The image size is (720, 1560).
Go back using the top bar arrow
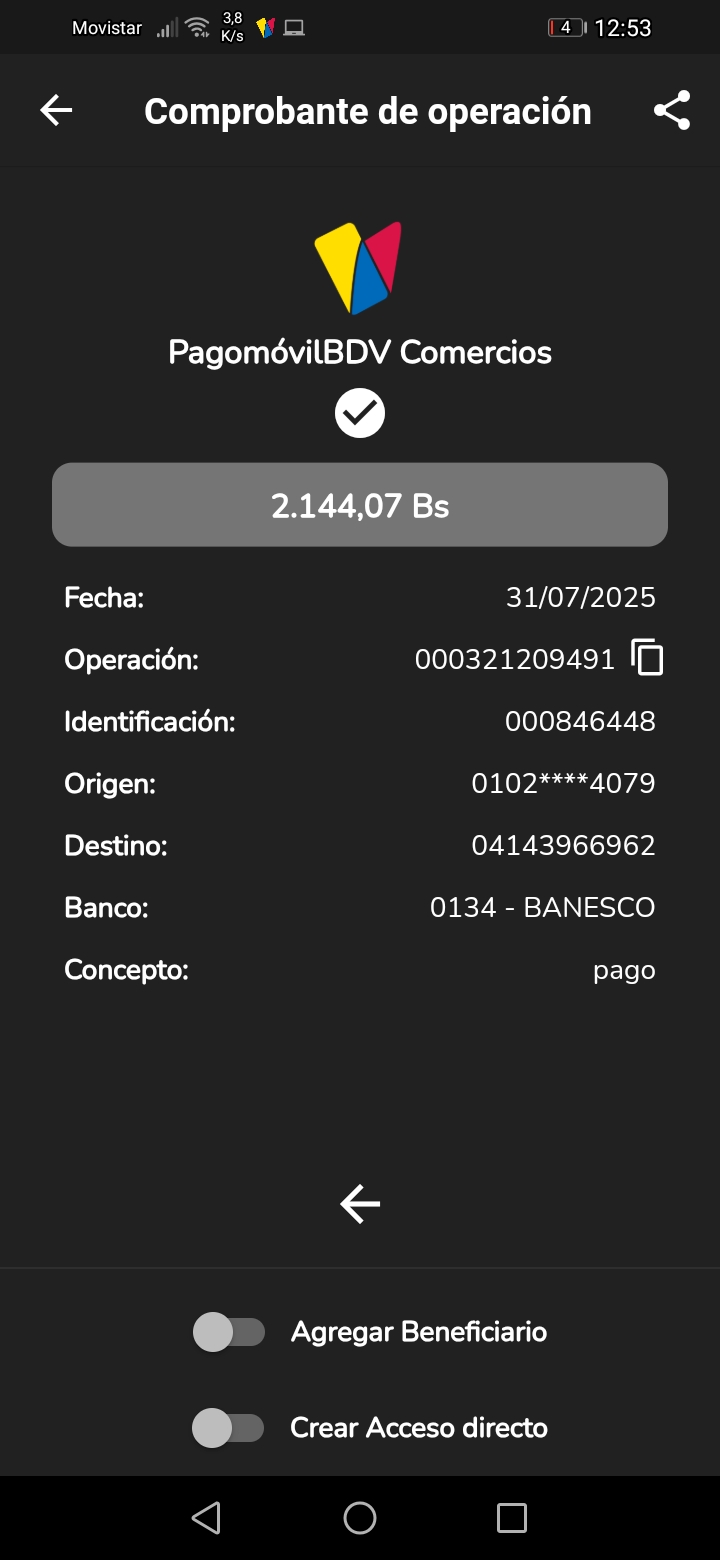(x=56, y=110)
